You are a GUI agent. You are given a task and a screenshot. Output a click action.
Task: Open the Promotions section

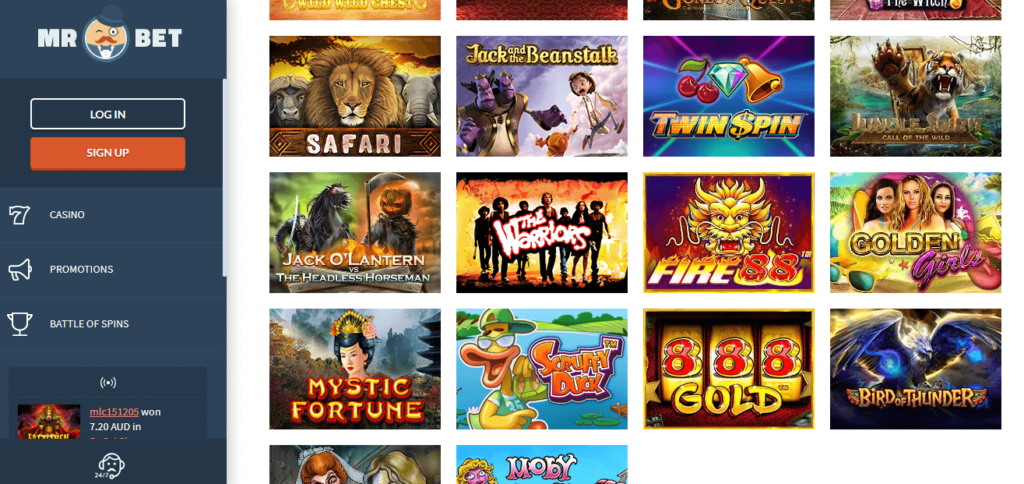pyautogui.click(x=81, y=269)
